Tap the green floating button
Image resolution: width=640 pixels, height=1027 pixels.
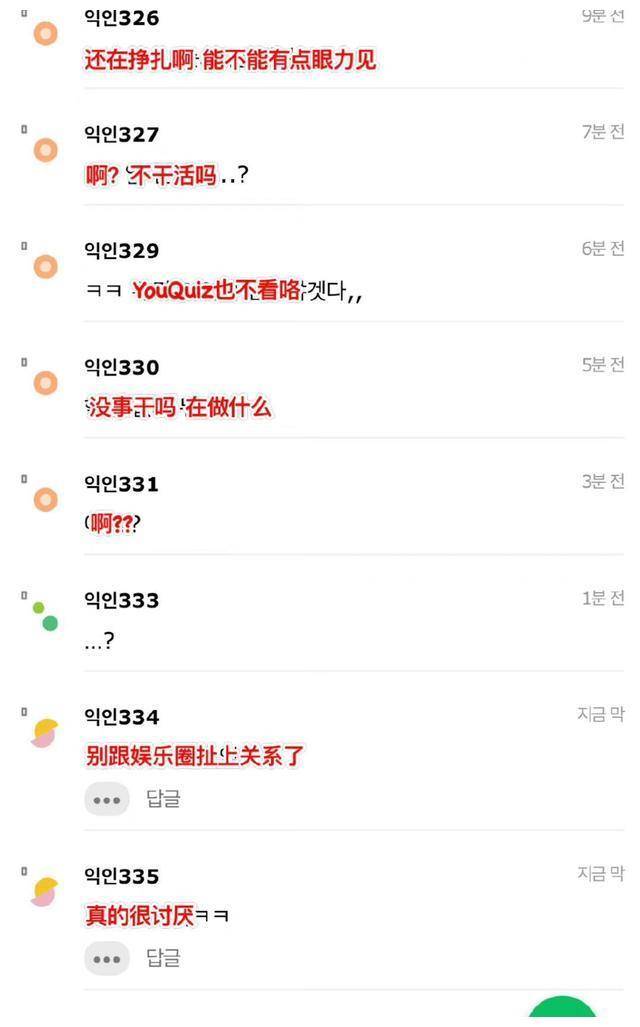point(561,1007)
